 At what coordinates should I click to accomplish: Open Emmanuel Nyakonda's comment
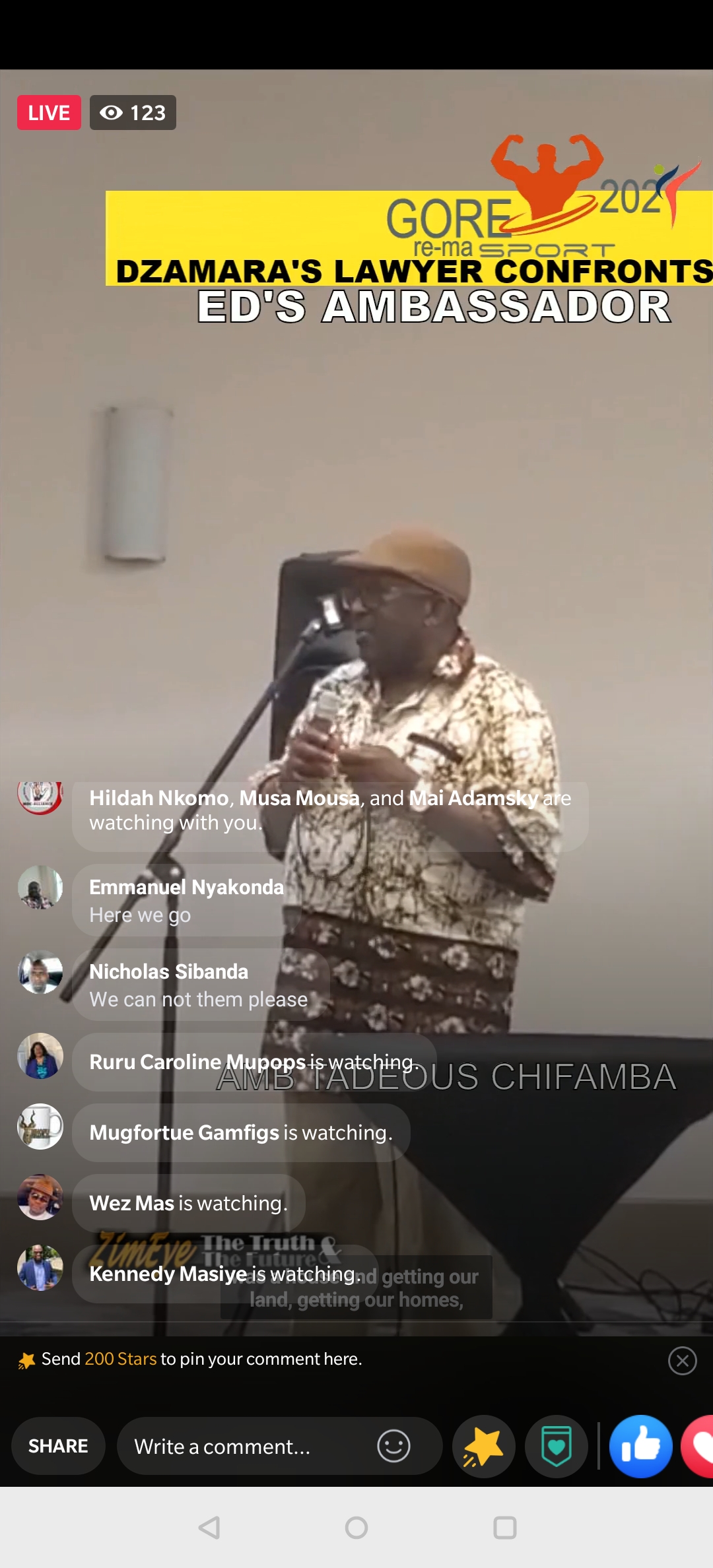pyautogui.click(x=187, y=900)
